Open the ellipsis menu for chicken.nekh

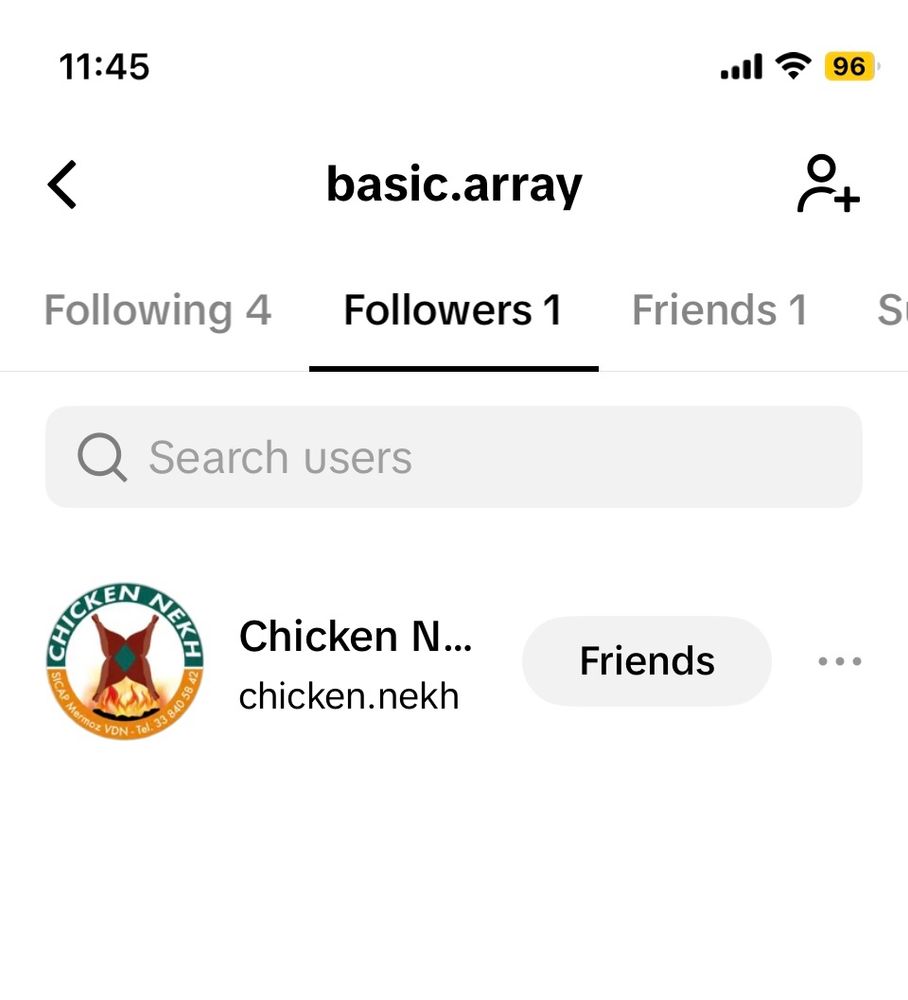(x=840, y=660)
